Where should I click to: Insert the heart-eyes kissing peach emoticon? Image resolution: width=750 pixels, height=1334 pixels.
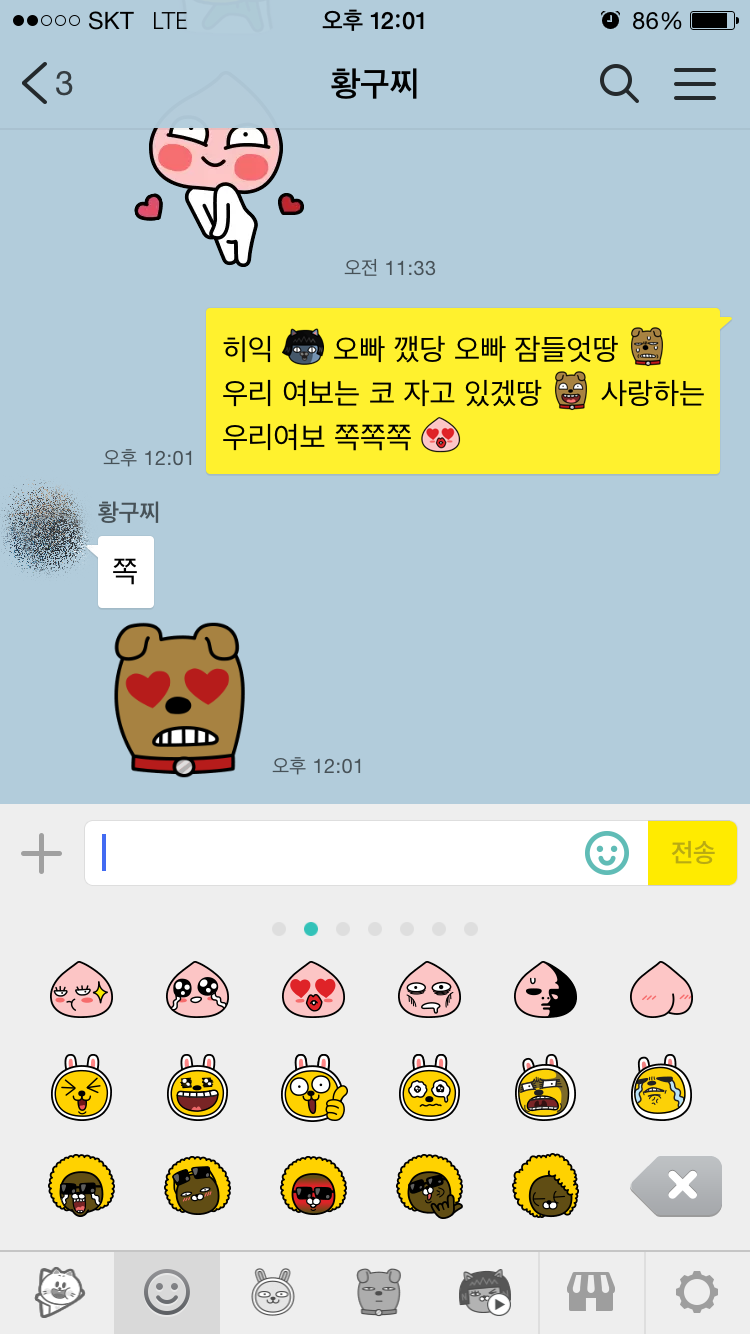(314, 990)
